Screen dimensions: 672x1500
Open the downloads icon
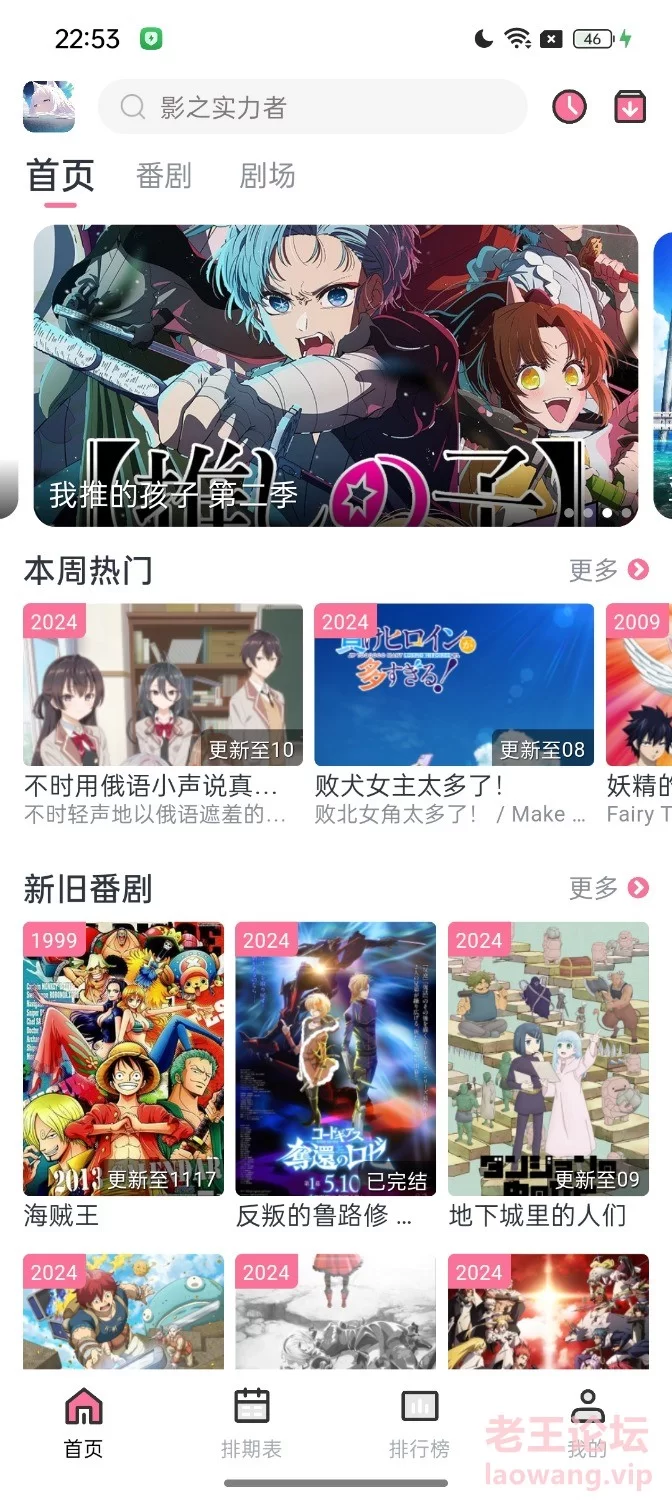630,107
